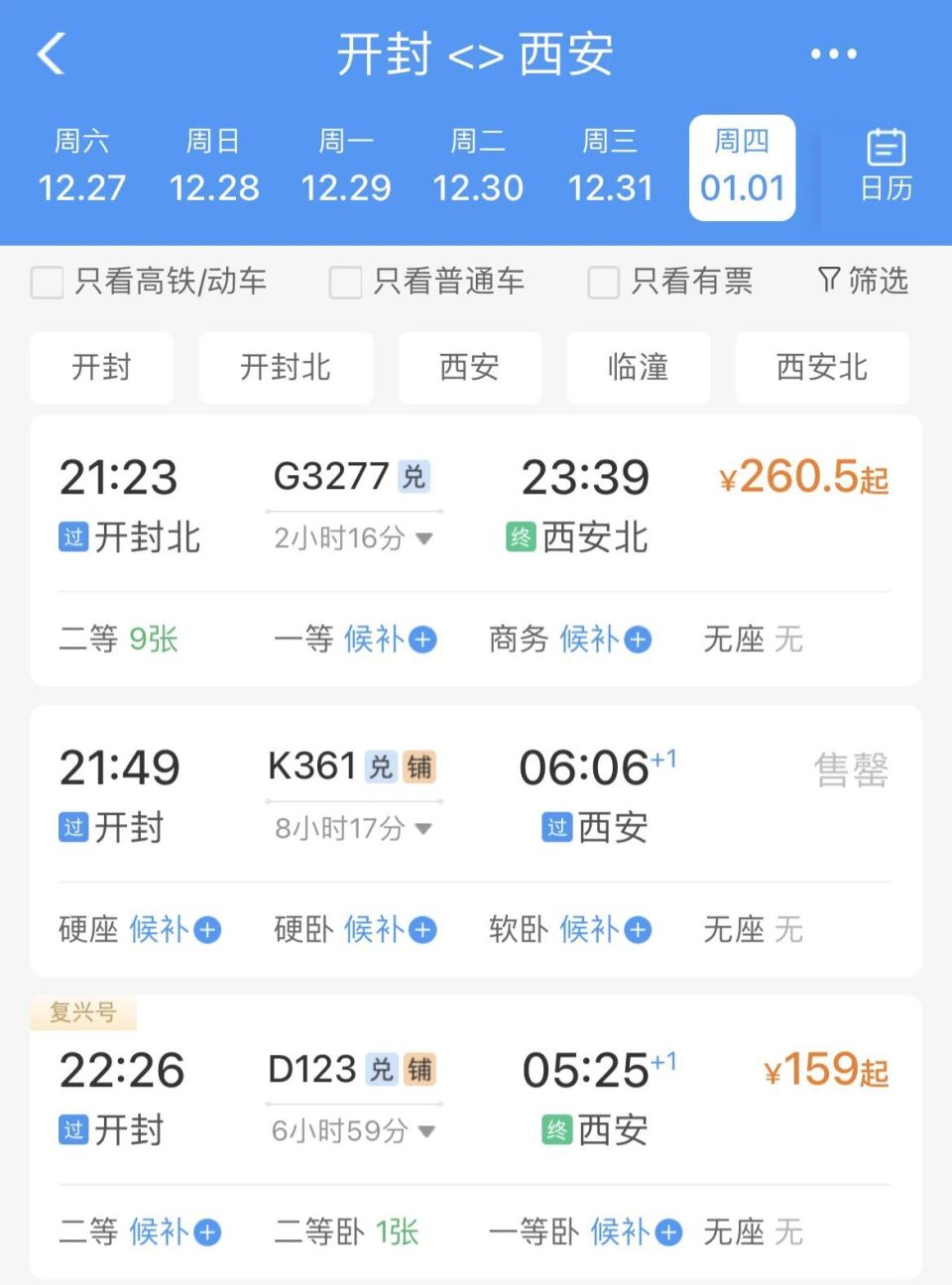The width and height of the screenshot is (952, 1285).
Task: Tap the ¥159起 price for D123
Action: pyautogui.click(x=827, y=1069)
